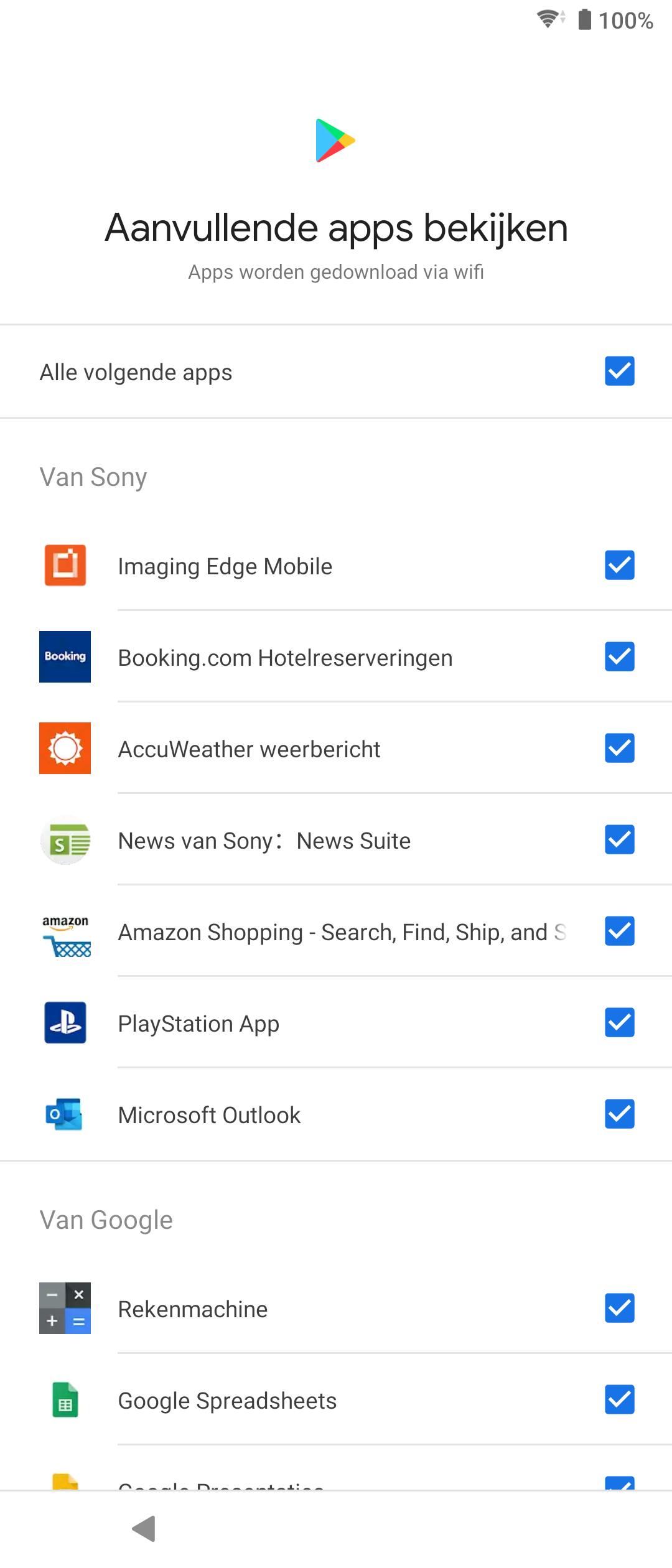
Task: Toggle the AccuWeather weerbericht checkbox
Action: click(619, 748)
